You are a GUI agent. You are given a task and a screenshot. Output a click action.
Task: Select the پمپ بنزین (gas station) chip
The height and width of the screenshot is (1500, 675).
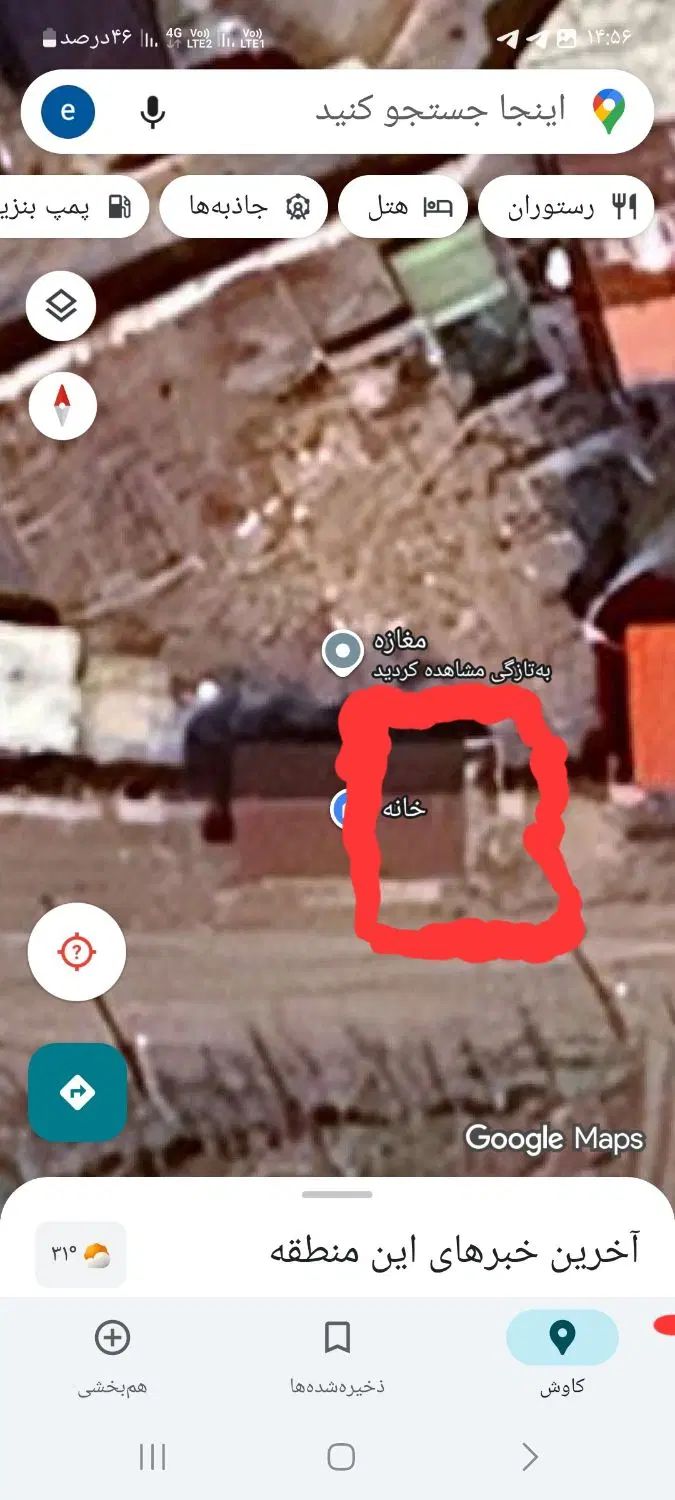70,207
